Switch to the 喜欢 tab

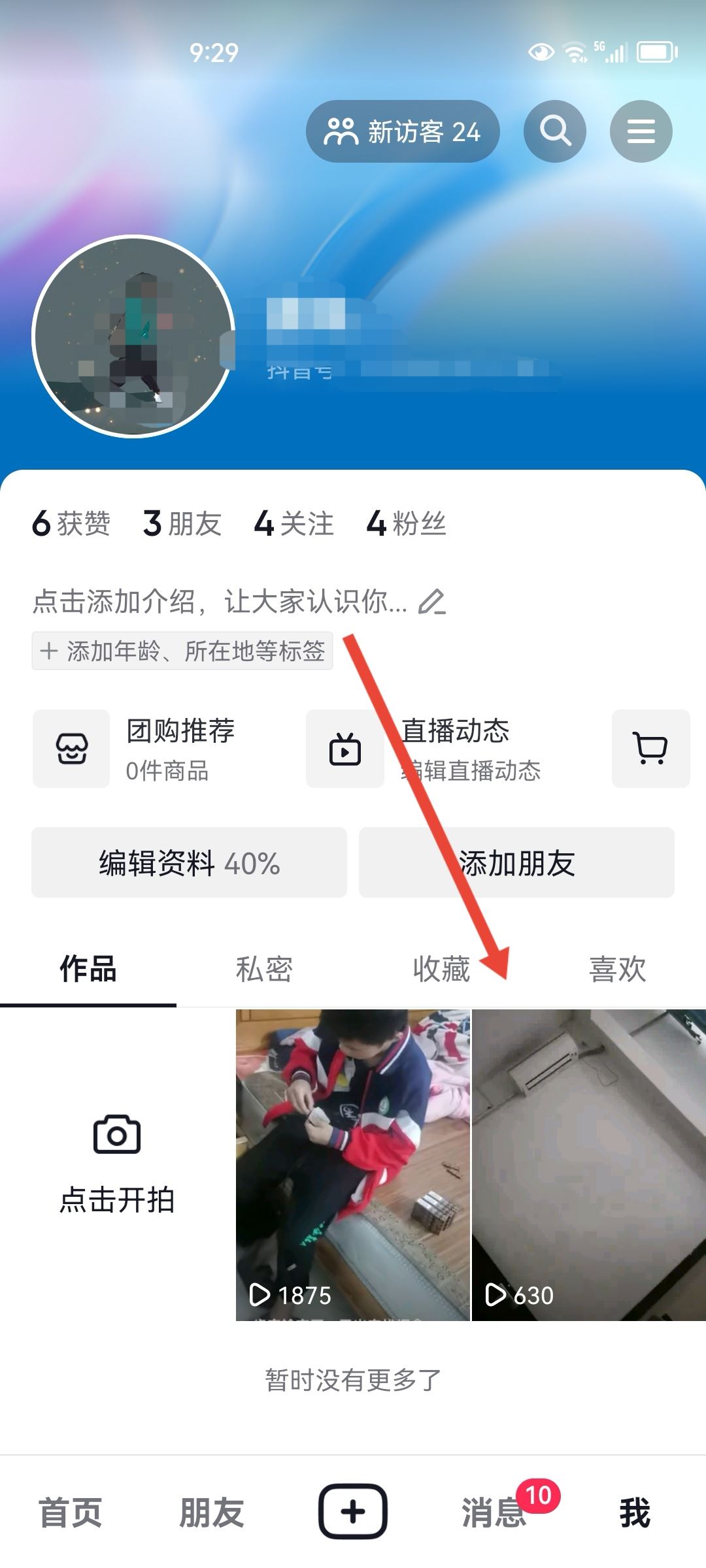pos(617,969)
